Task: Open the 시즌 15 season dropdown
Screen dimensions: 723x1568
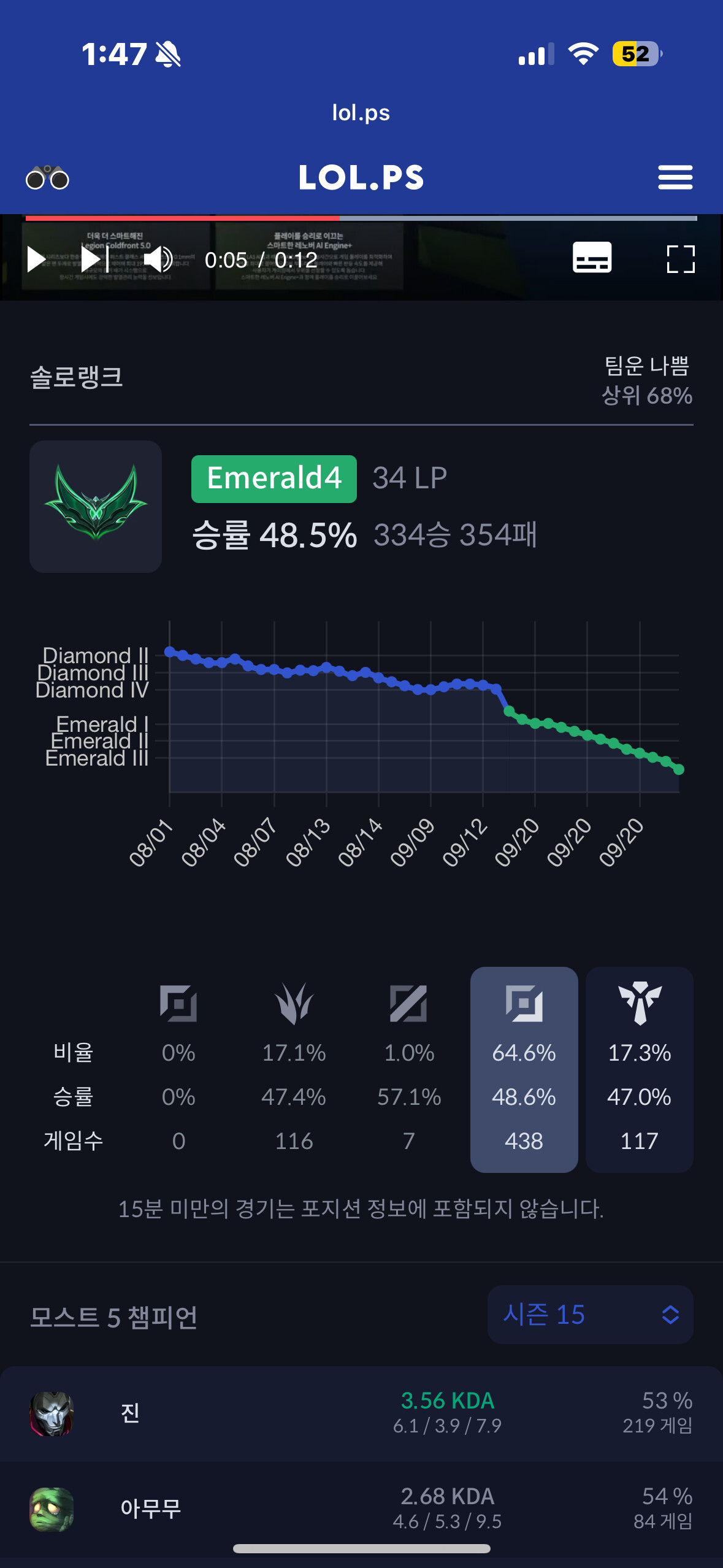Action: (590, 1315)
